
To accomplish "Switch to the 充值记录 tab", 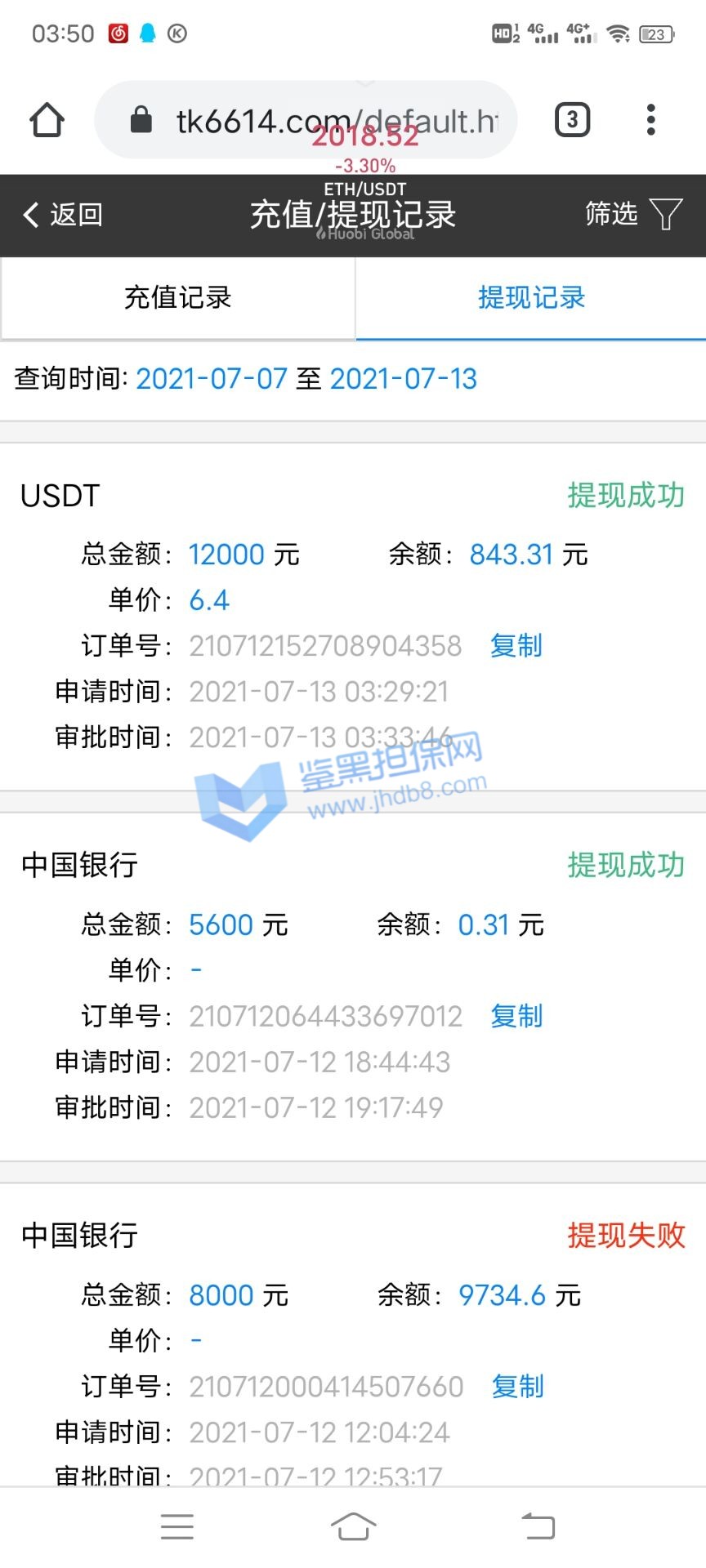I will 177,298.
